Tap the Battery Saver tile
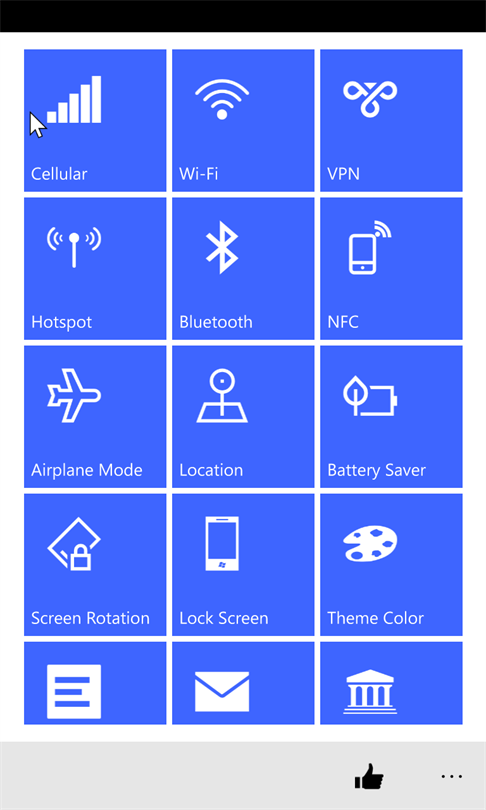Screen dimensions: 486x810 click(x=391, y=417)
